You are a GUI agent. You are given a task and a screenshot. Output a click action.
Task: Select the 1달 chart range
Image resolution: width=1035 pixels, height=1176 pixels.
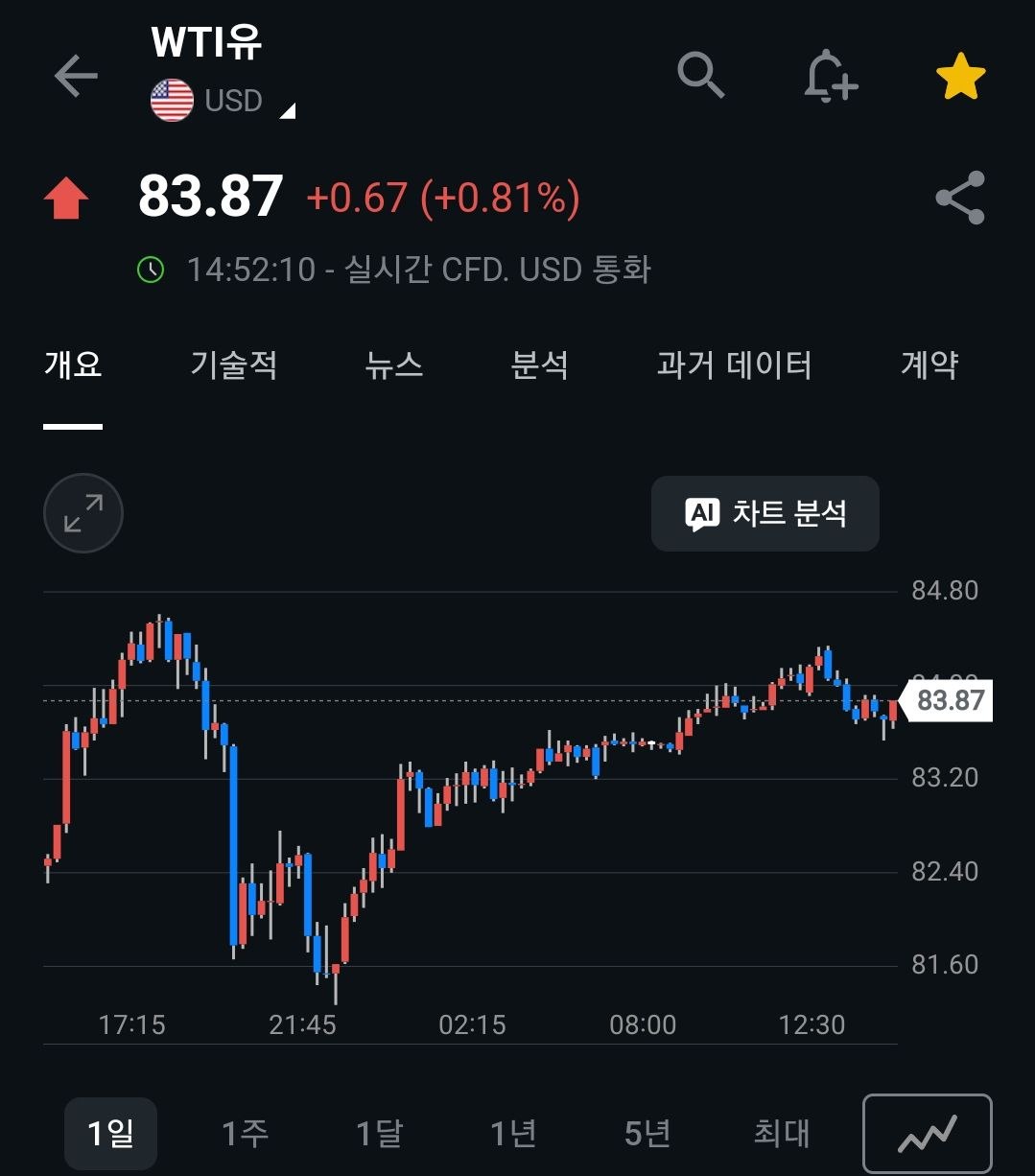(379, 1134)
